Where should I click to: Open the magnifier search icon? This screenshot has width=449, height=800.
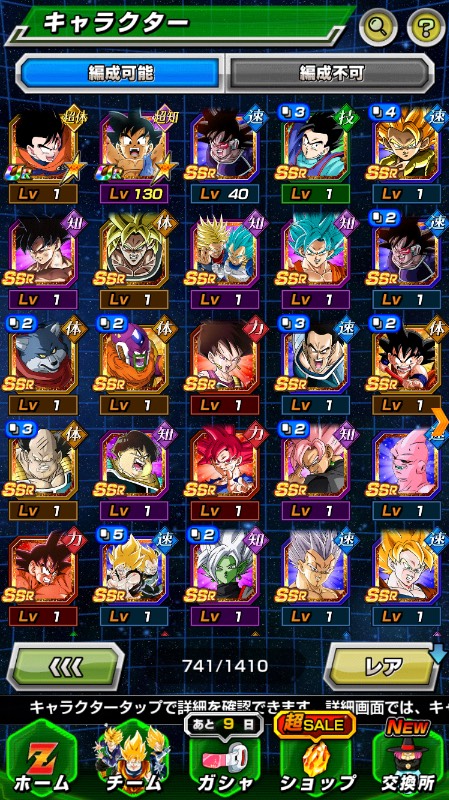pyautogui.click(x=378, y=26)
